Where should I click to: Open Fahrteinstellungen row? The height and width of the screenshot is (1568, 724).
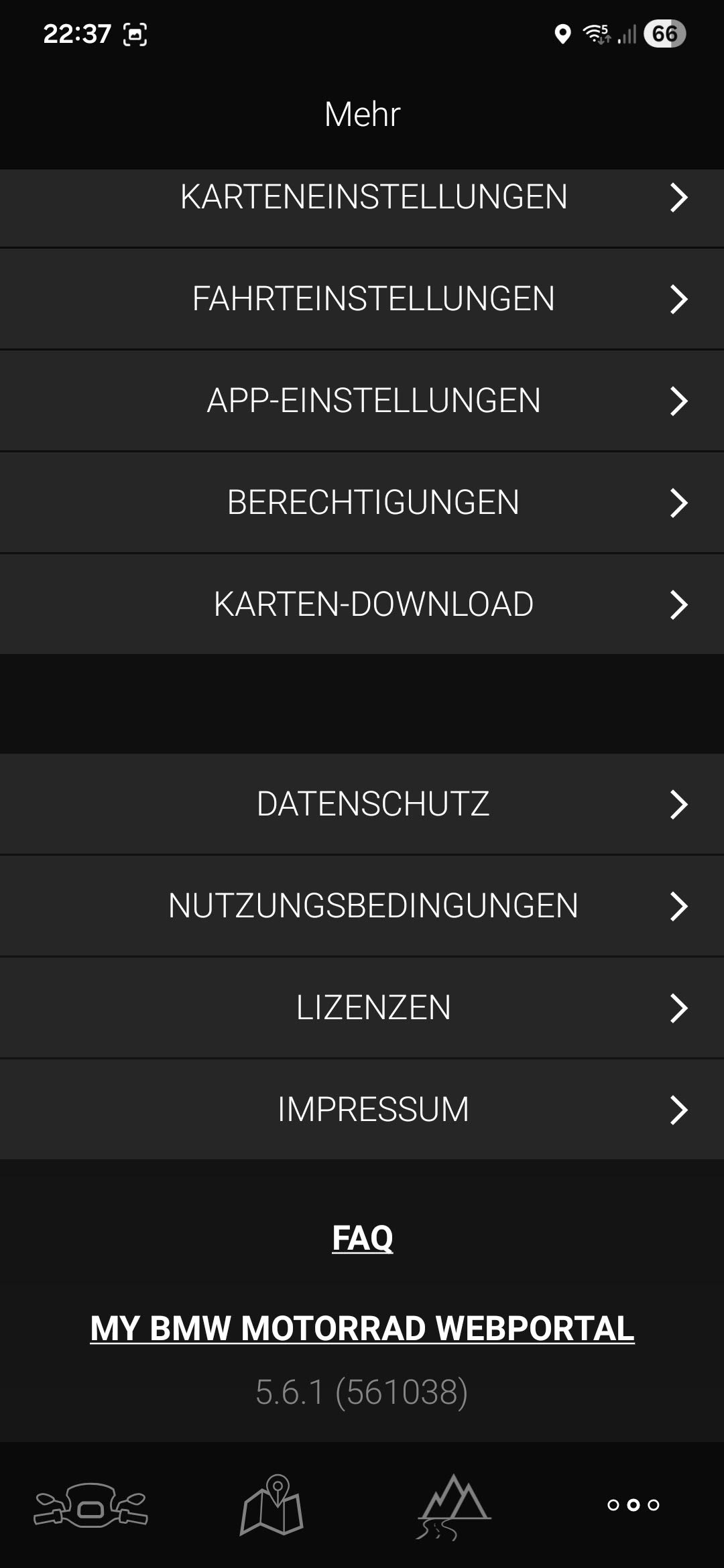[x=362, y=299]
